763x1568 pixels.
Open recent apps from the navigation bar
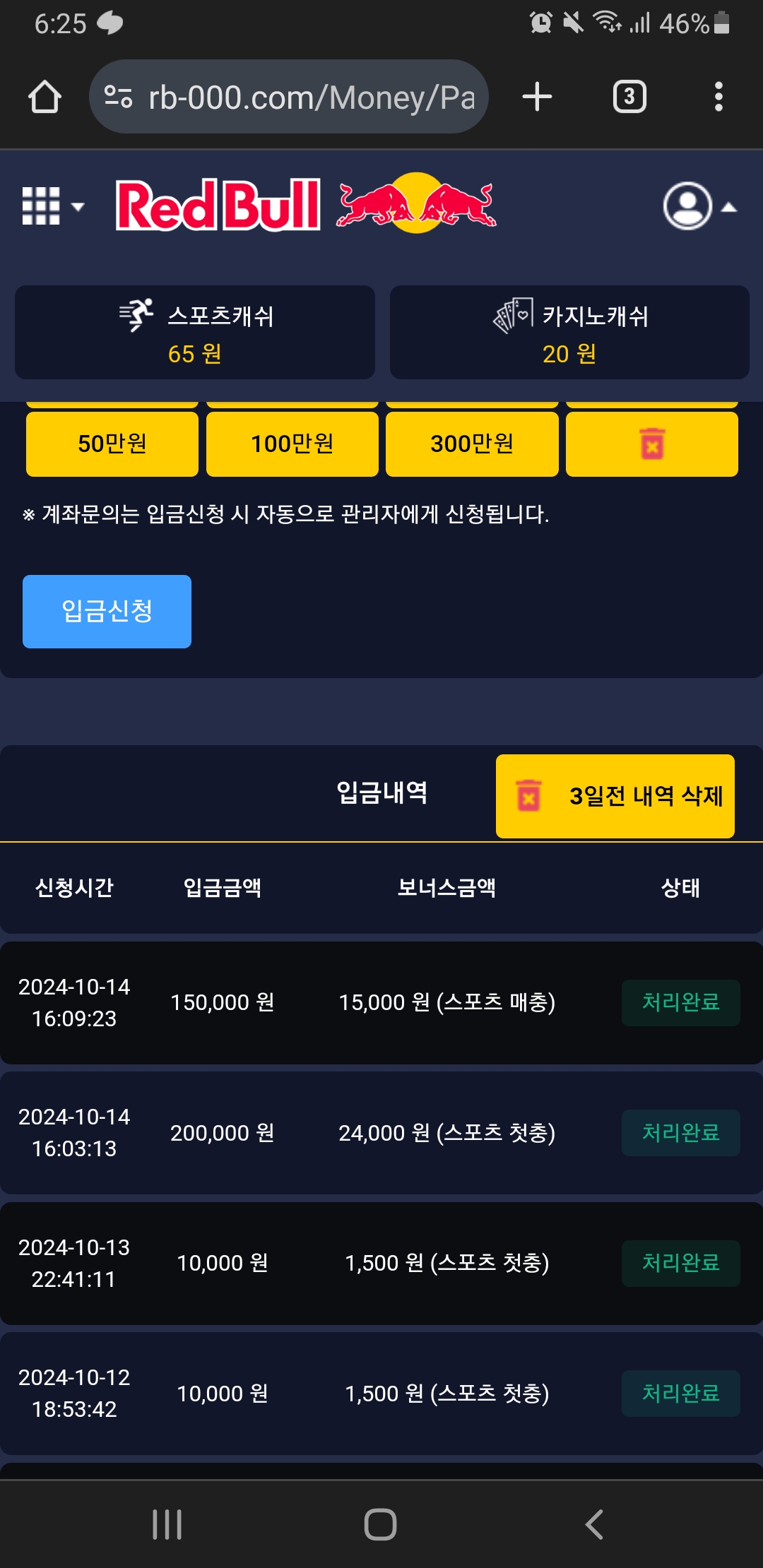click(x=167, y=1524)
